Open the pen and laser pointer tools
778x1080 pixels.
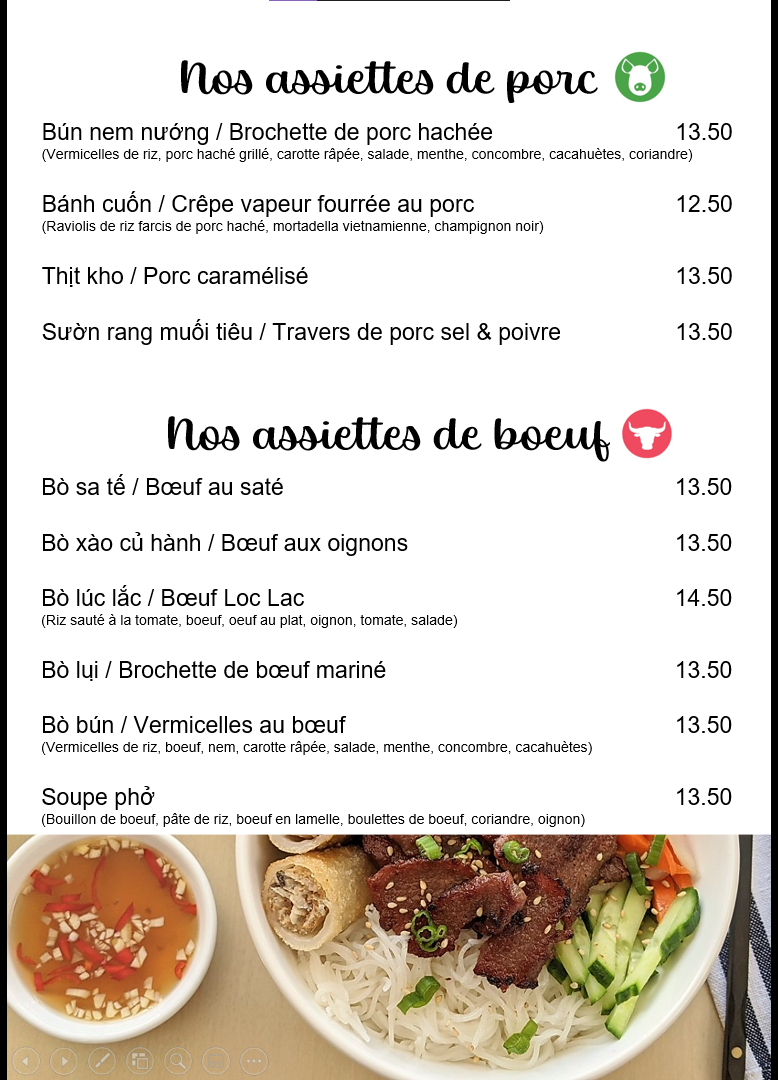(x=101, y=1061)
